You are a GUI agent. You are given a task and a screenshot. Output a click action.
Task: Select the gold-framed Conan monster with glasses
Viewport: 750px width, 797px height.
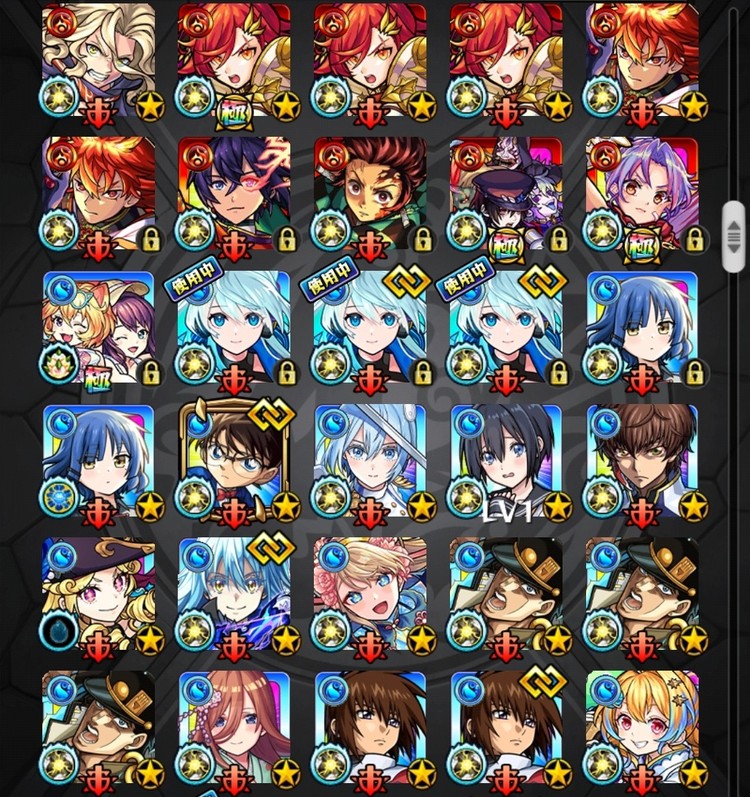pyautogui.click(x=234, y=460)
